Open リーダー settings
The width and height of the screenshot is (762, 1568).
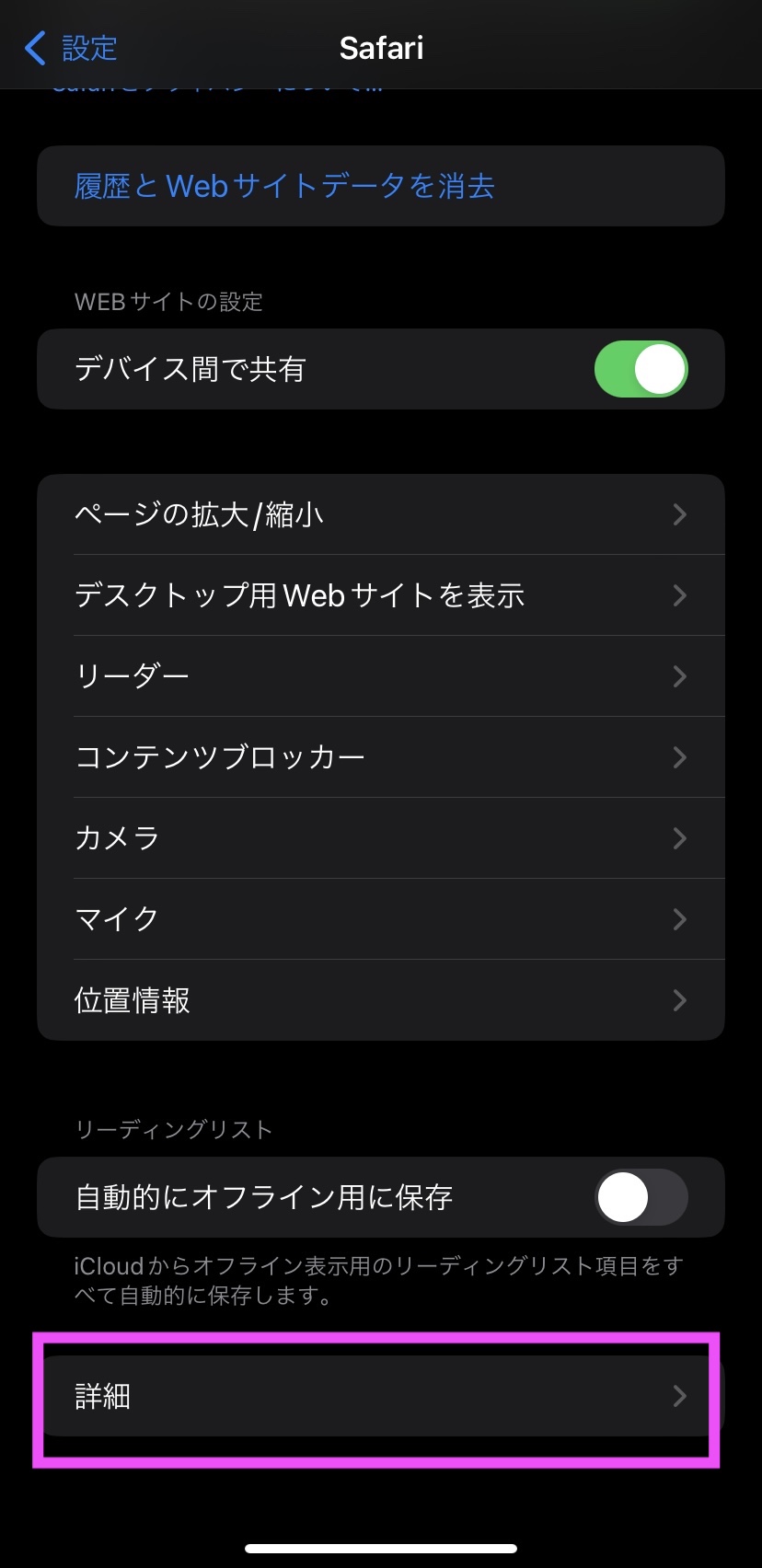point(380,676)
